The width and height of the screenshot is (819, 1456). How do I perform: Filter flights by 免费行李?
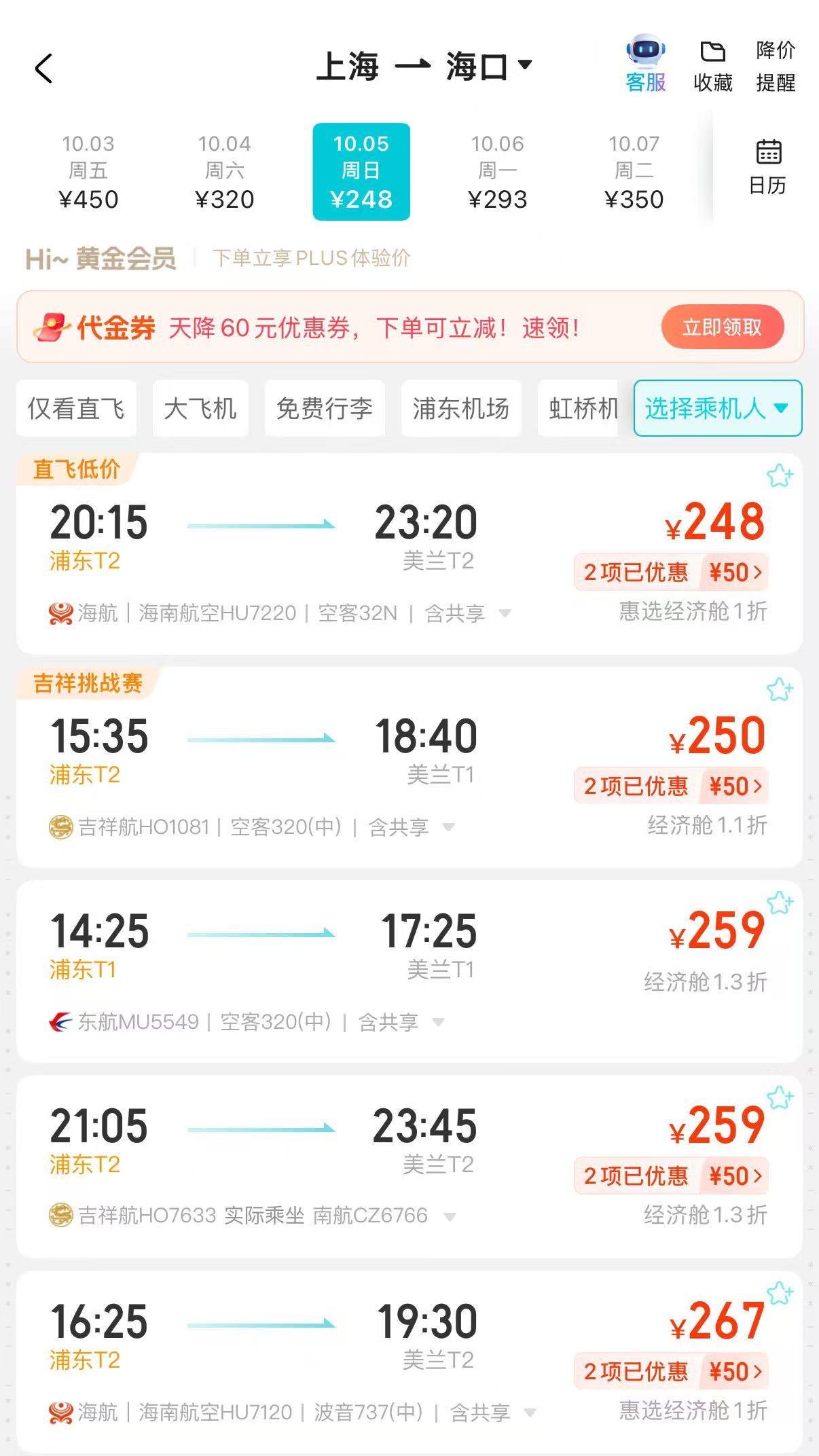(325, 409)
